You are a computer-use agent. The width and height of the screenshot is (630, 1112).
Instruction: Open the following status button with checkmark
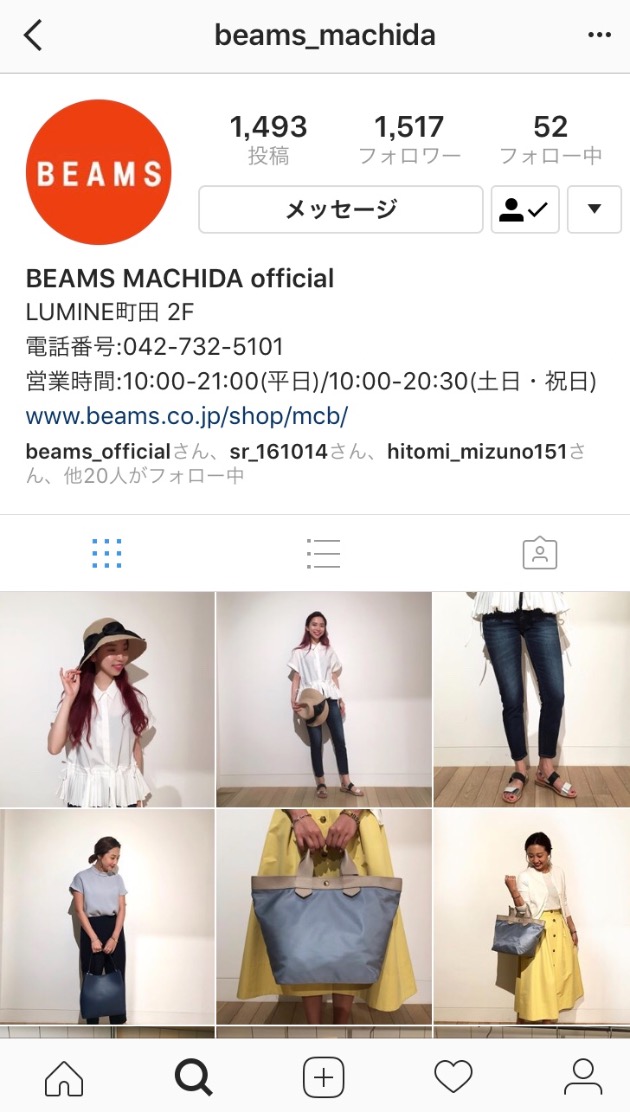[525, 209]
